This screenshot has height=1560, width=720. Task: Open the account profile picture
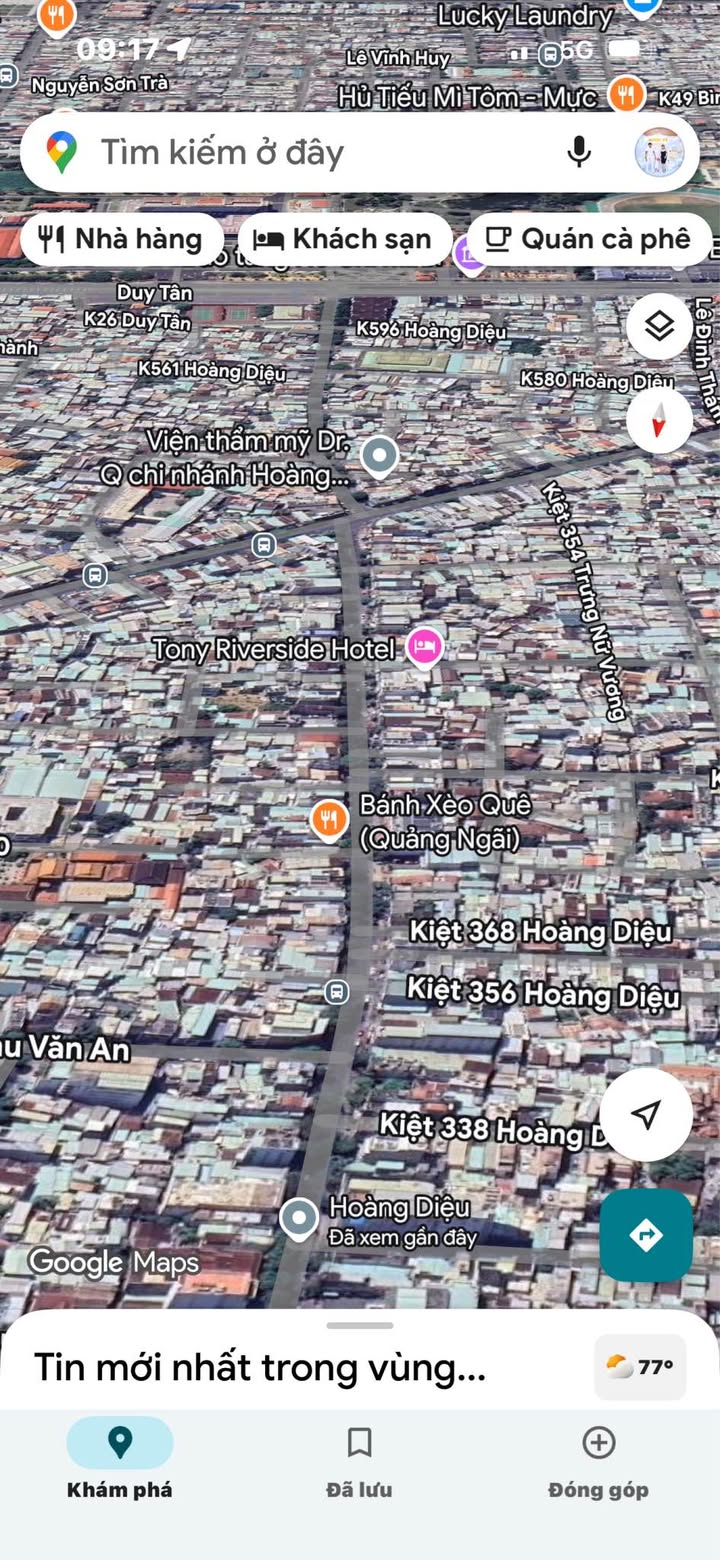[x=659, y=152]
